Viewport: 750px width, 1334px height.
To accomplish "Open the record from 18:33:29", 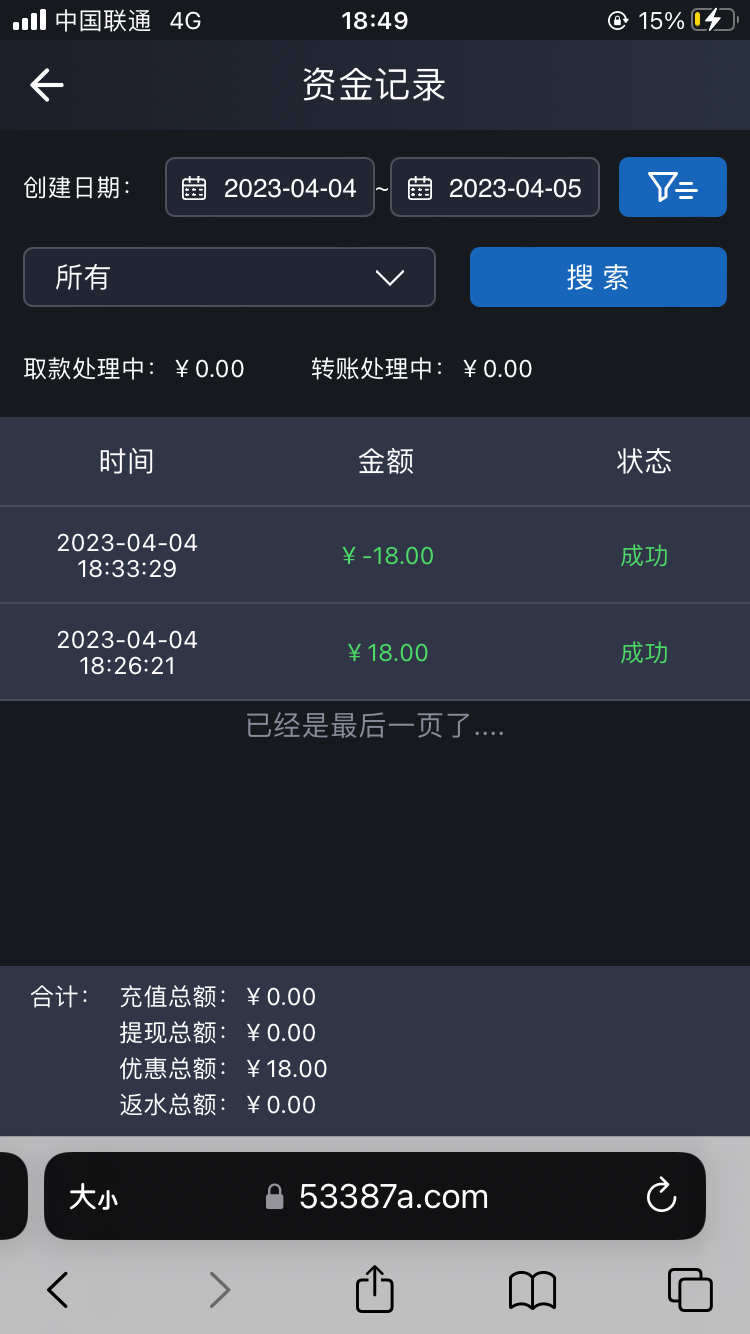I will tap(374, 556).
